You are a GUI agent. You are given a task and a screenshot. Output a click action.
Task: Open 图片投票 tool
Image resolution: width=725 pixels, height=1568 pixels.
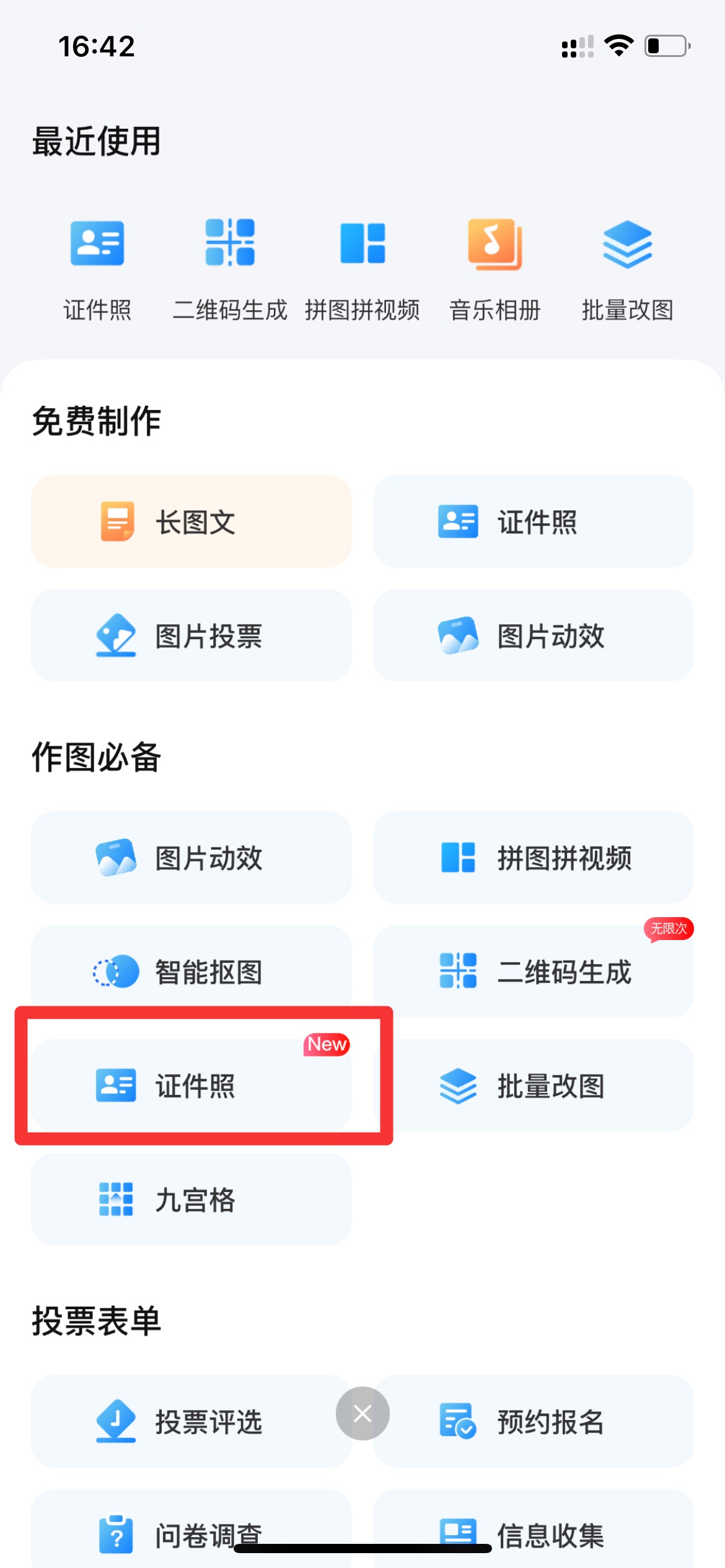(191, 635)
